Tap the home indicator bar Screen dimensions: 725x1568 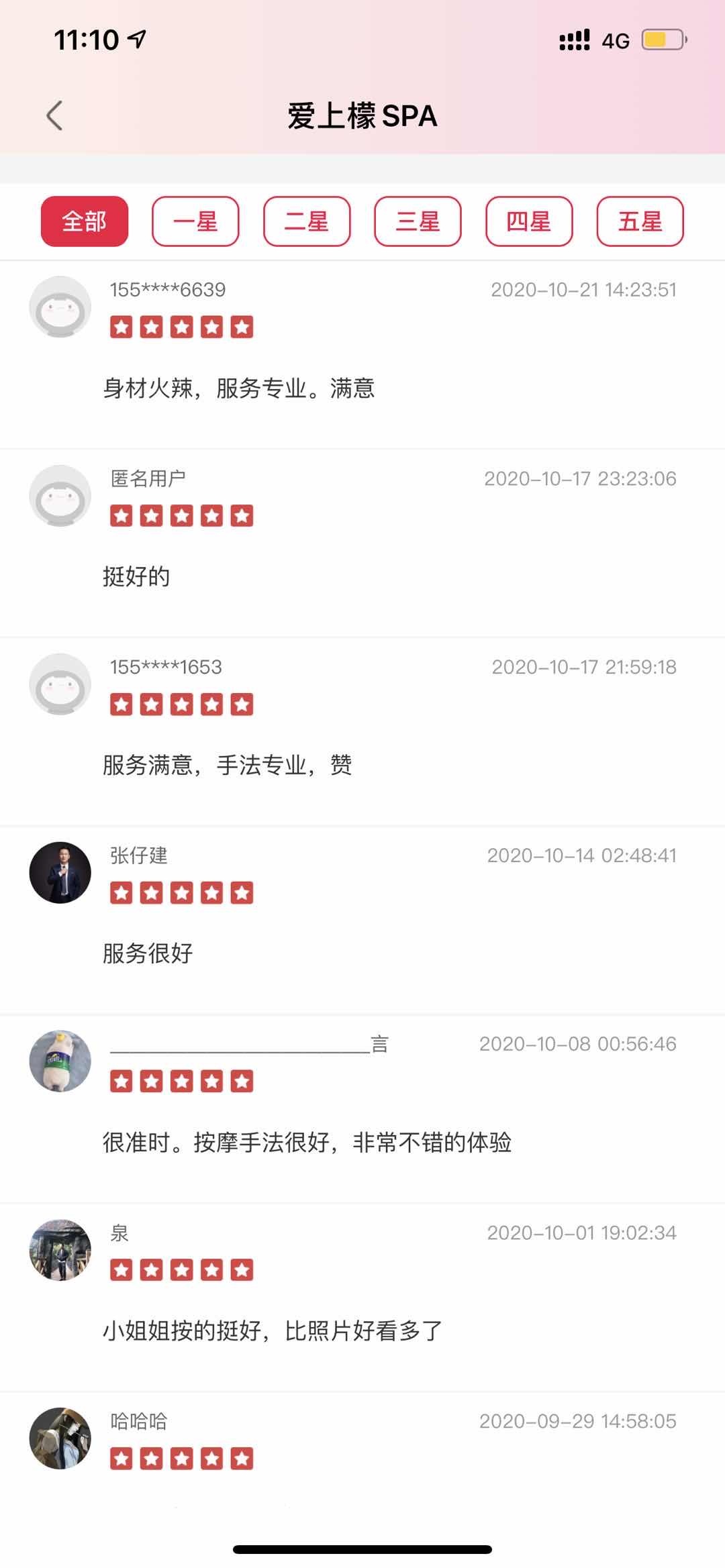pyautogui.click(x=362, y=1547)
